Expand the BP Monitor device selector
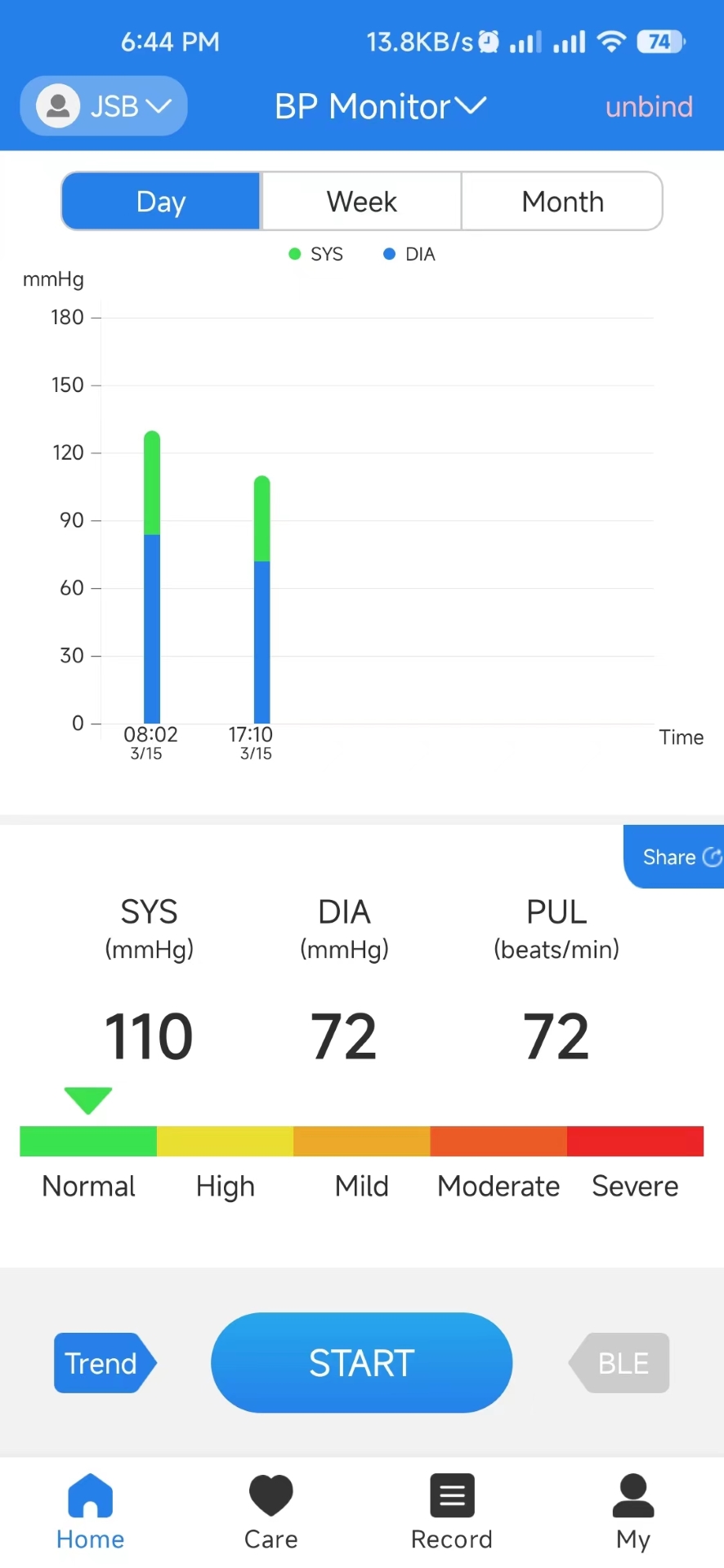Screen dimensions: 724x1568 (x=380, y=106)
